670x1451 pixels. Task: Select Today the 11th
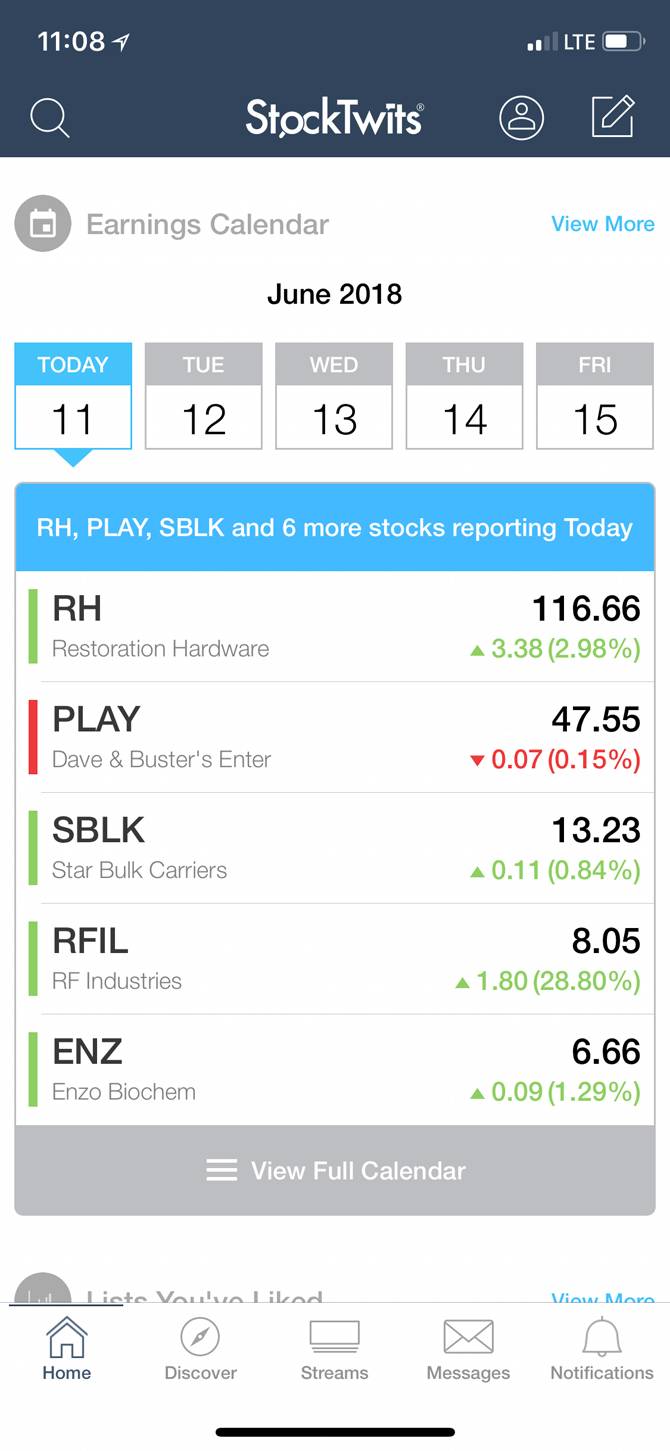point(73,397)
